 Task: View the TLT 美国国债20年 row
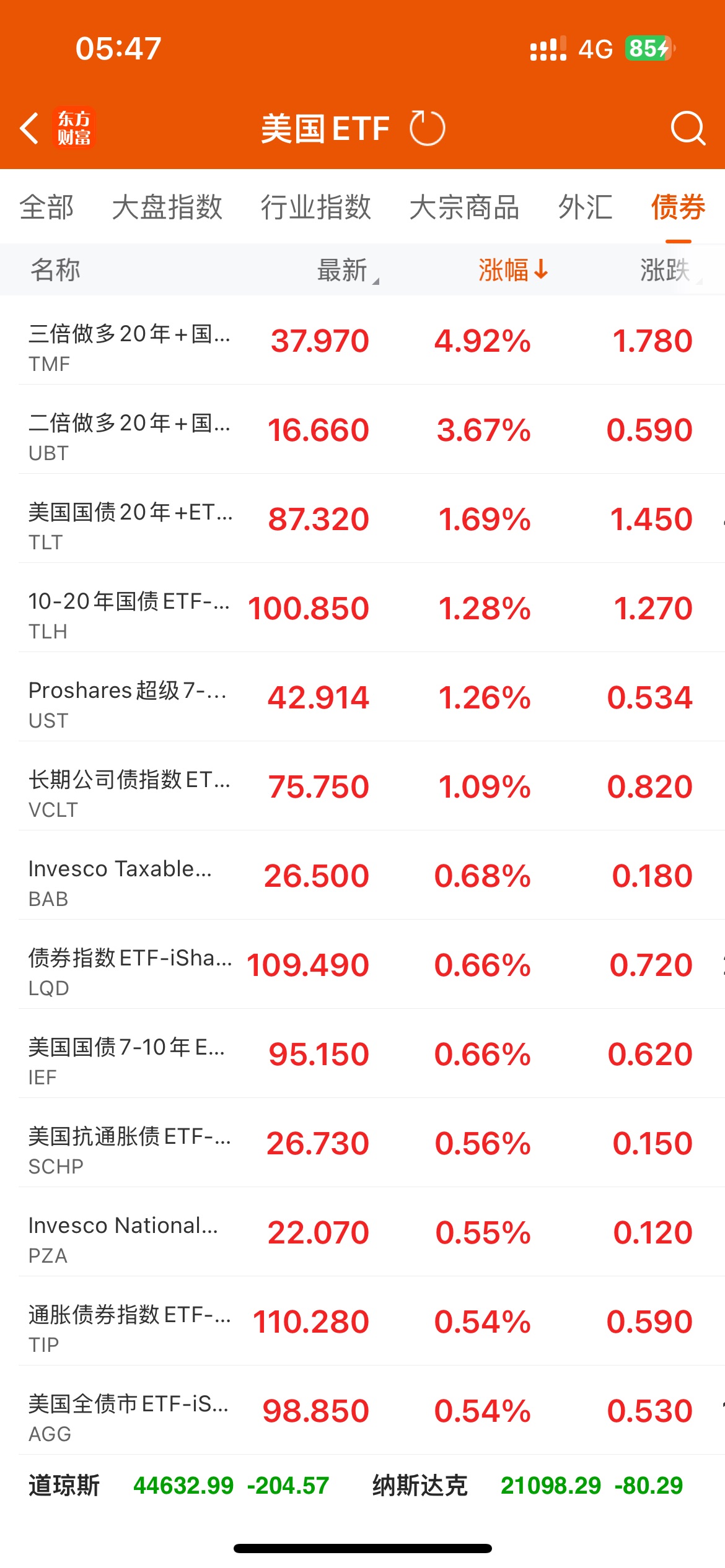pyautogui.click(x=362, y=519)
